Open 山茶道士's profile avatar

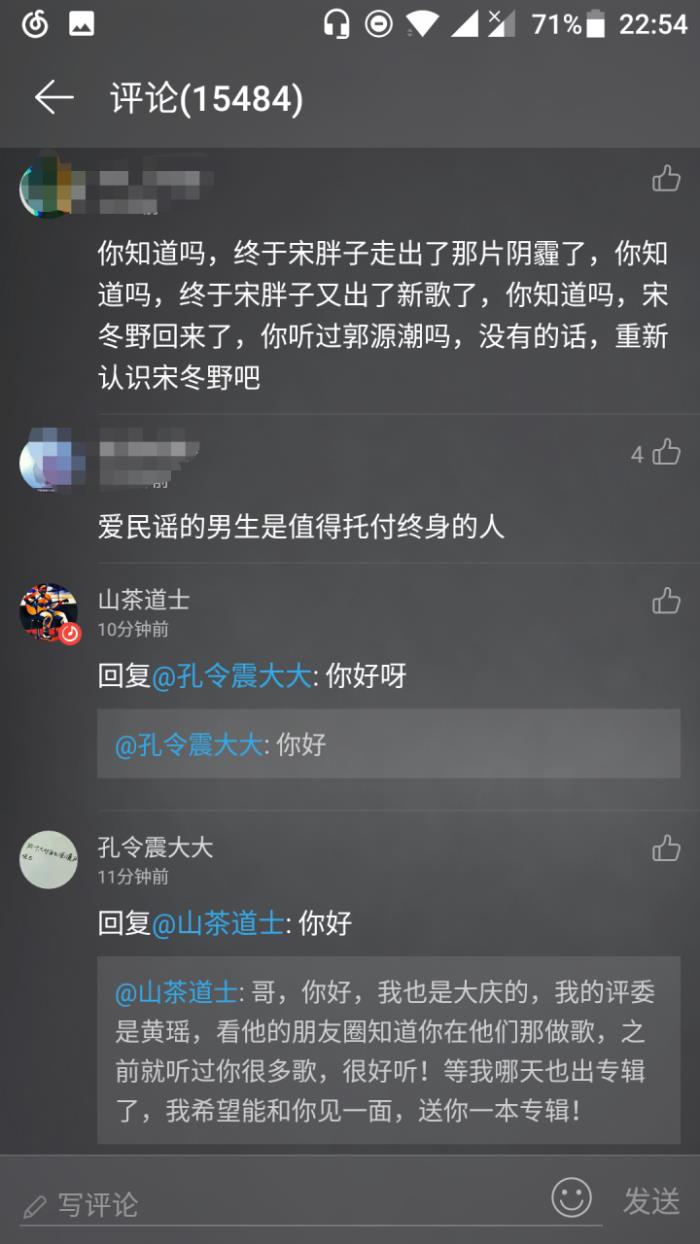click(x=49, y=613)
